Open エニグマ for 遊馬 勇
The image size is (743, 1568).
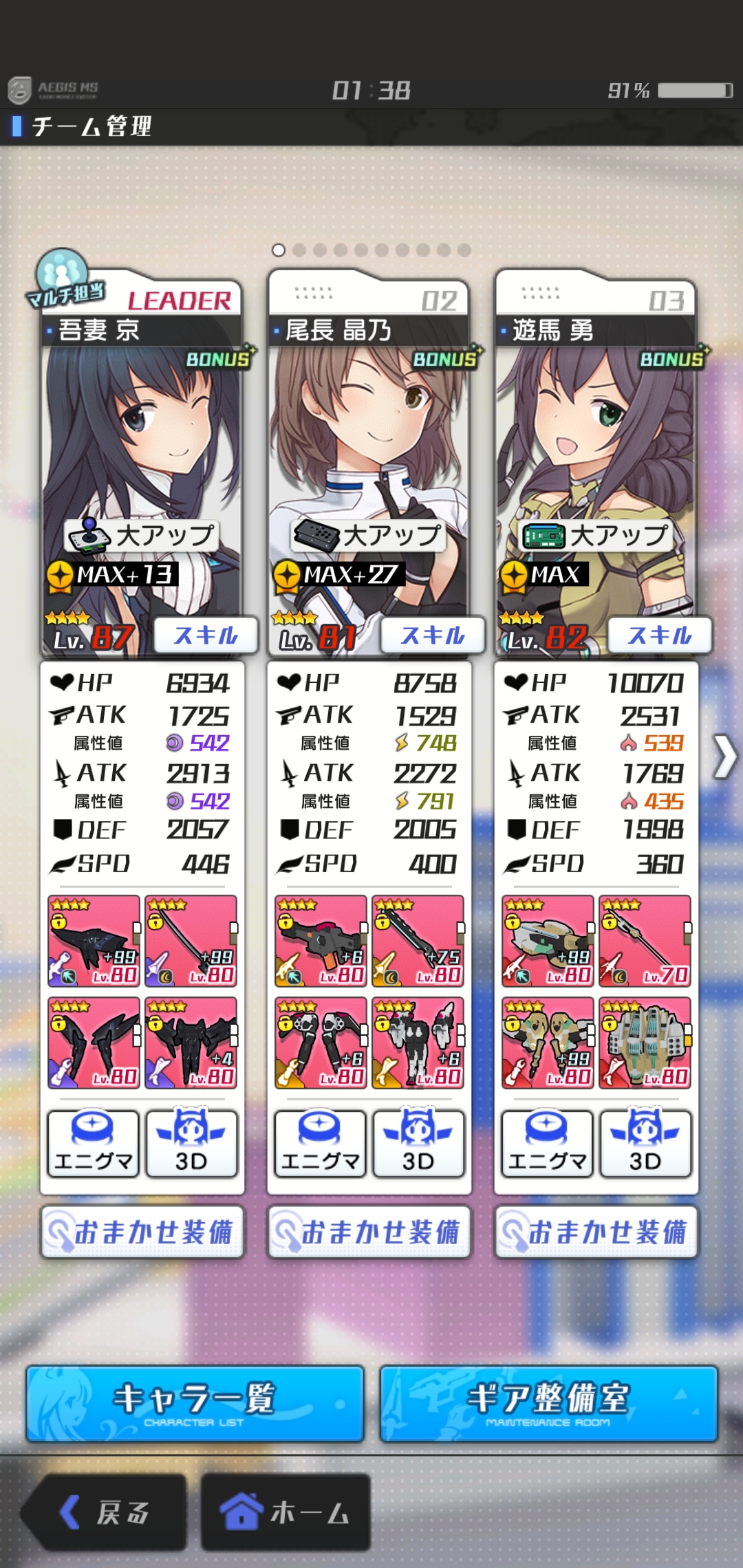(x=547, y=1144)
